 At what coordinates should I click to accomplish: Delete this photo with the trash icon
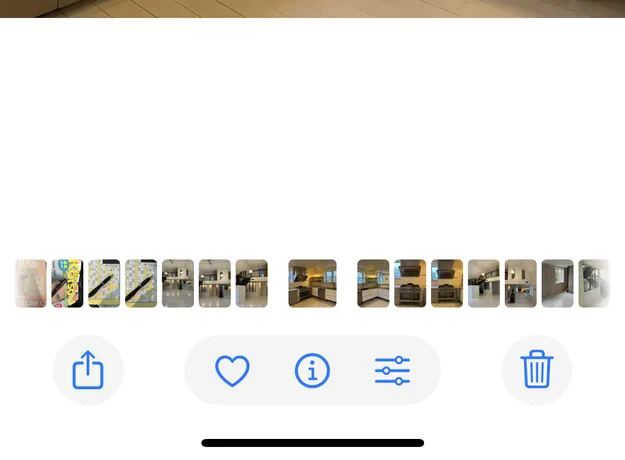537,371
